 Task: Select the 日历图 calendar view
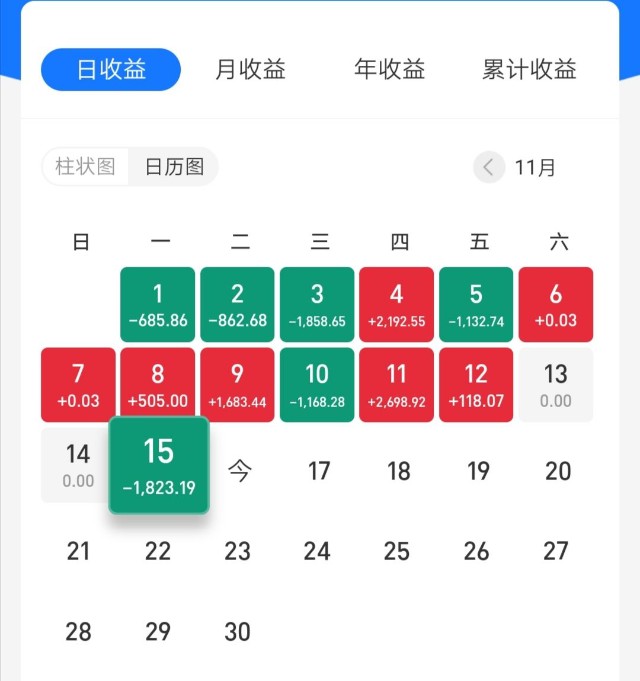point(174,167)
